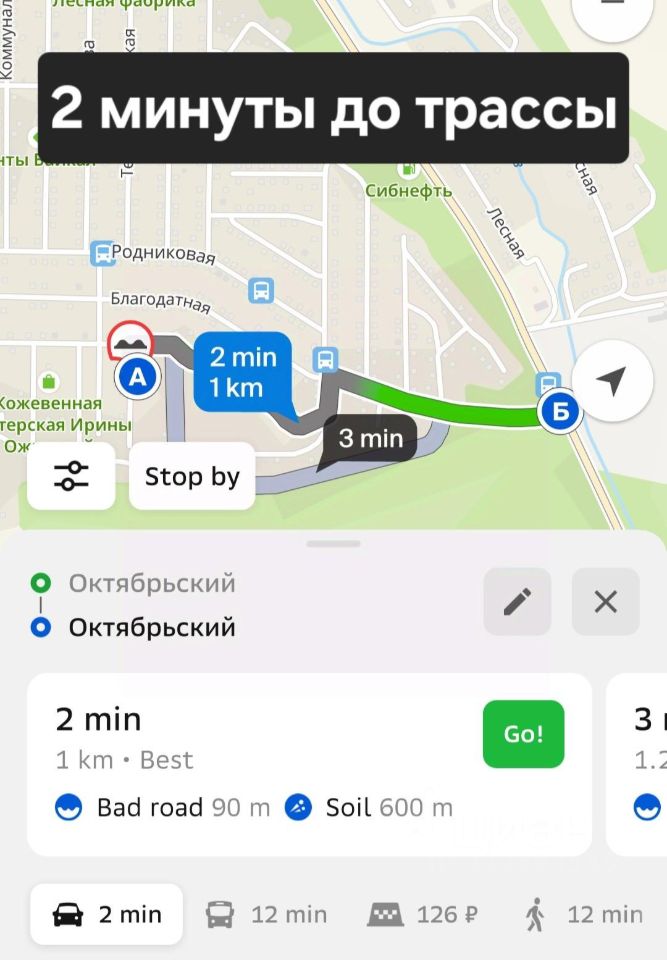Close the route panel
Image resolution: width=667 pixels, height=960 pixels.
[605, 601]
